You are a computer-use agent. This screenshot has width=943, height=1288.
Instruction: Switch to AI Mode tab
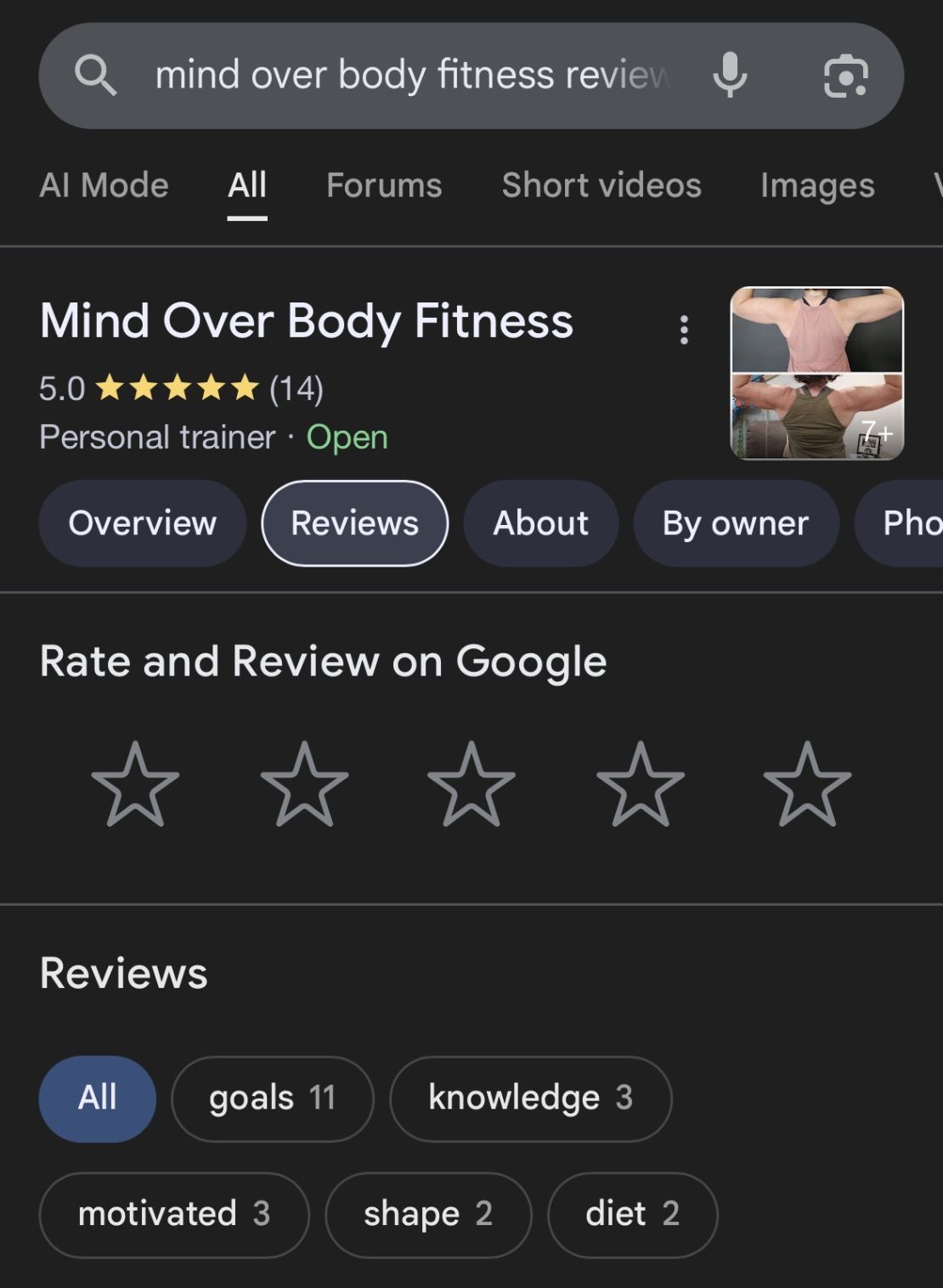[104, 185]
